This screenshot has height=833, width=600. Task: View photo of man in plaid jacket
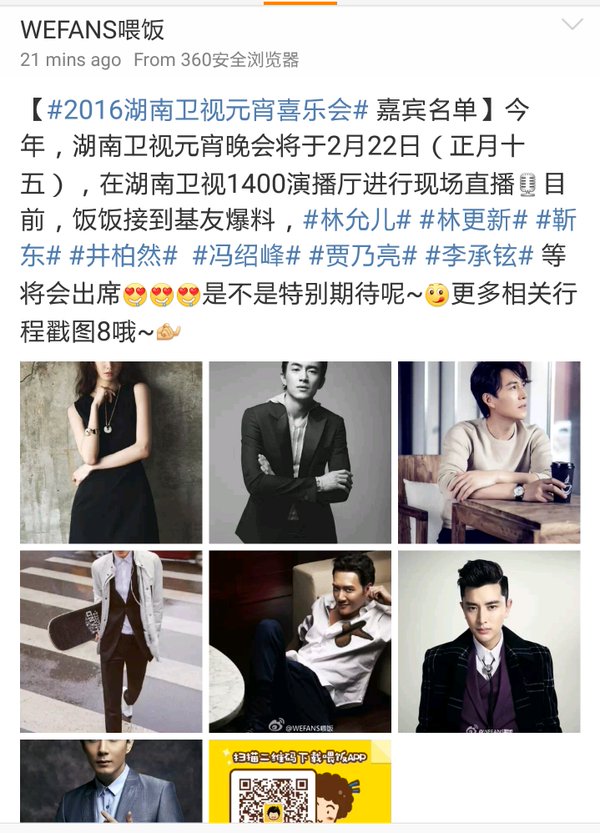tap(488, 641)
